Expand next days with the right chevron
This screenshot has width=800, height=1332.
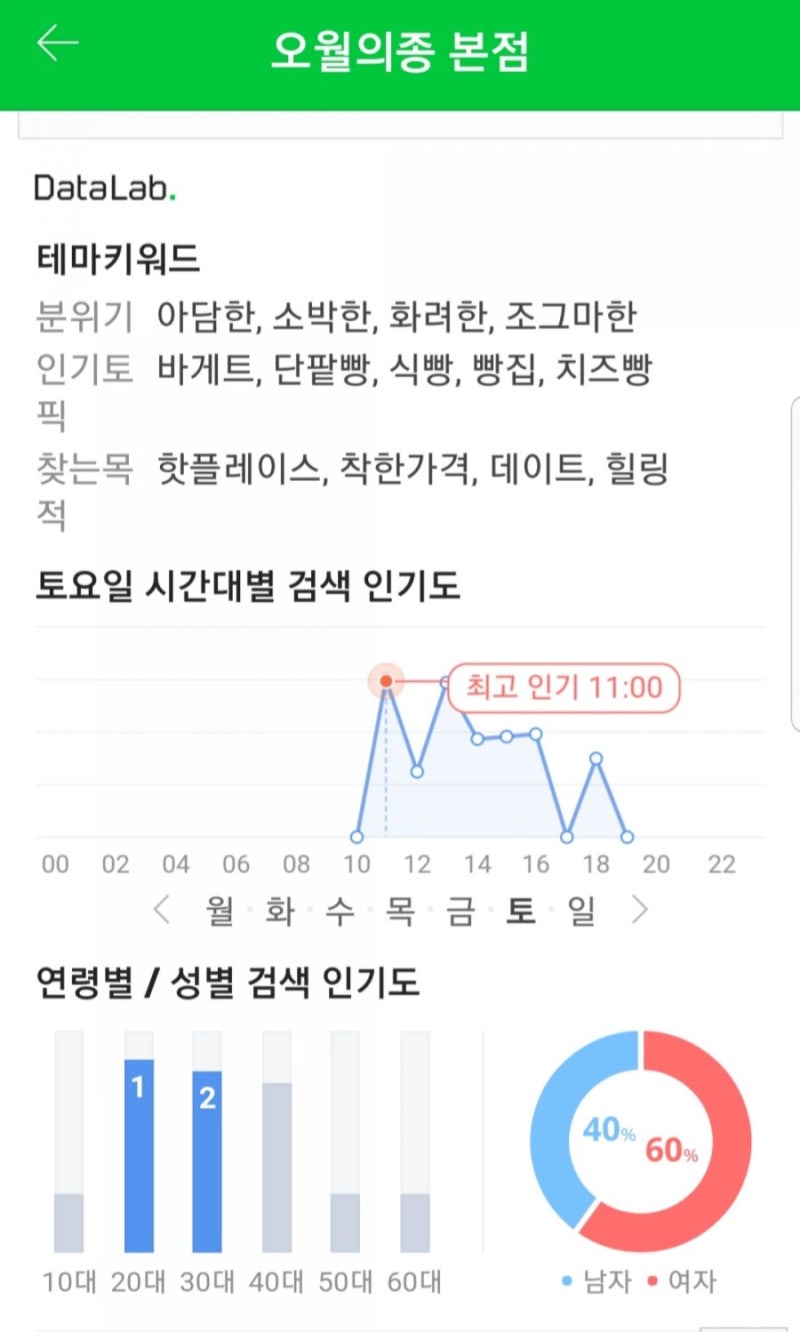pos(640,910)
